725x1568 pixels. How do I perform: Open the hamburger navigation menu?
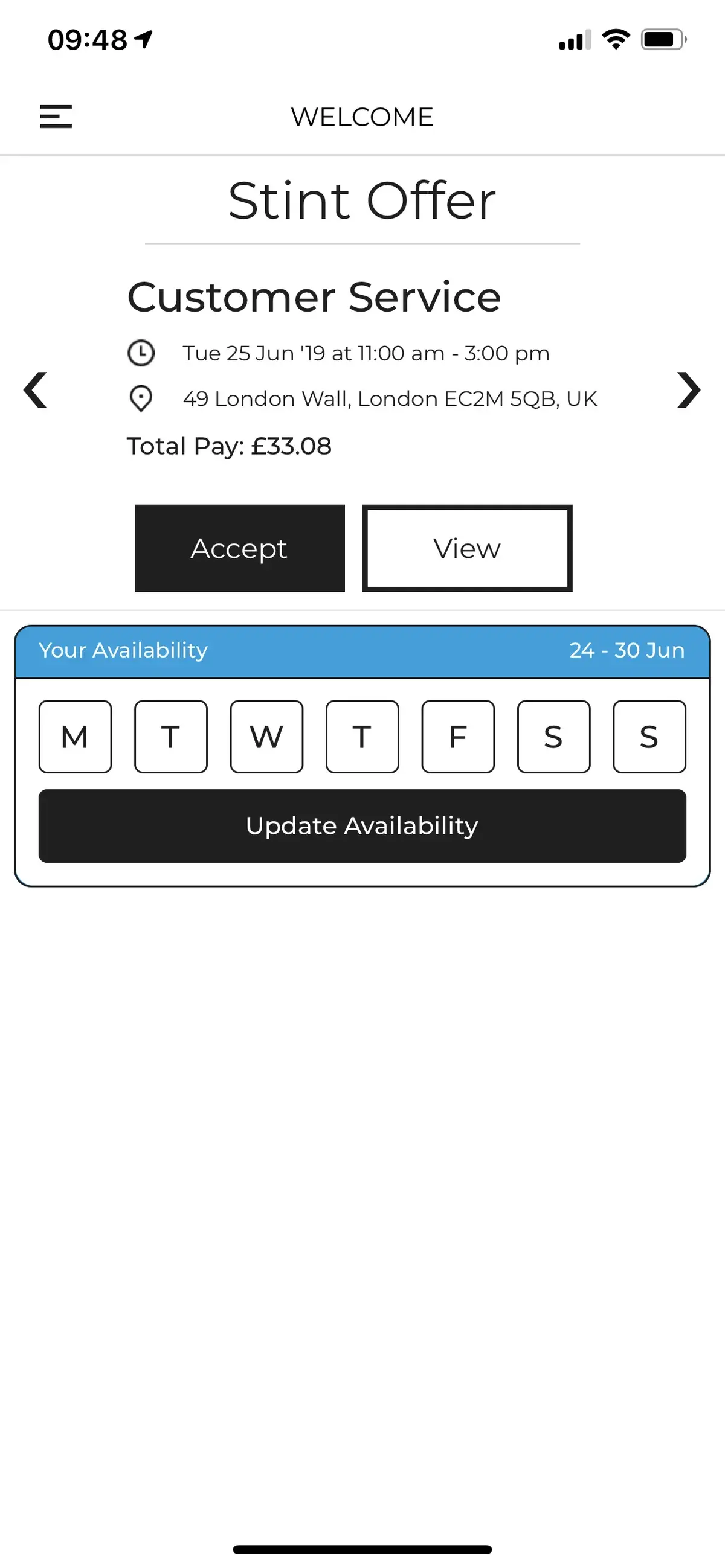click(56, 117)
